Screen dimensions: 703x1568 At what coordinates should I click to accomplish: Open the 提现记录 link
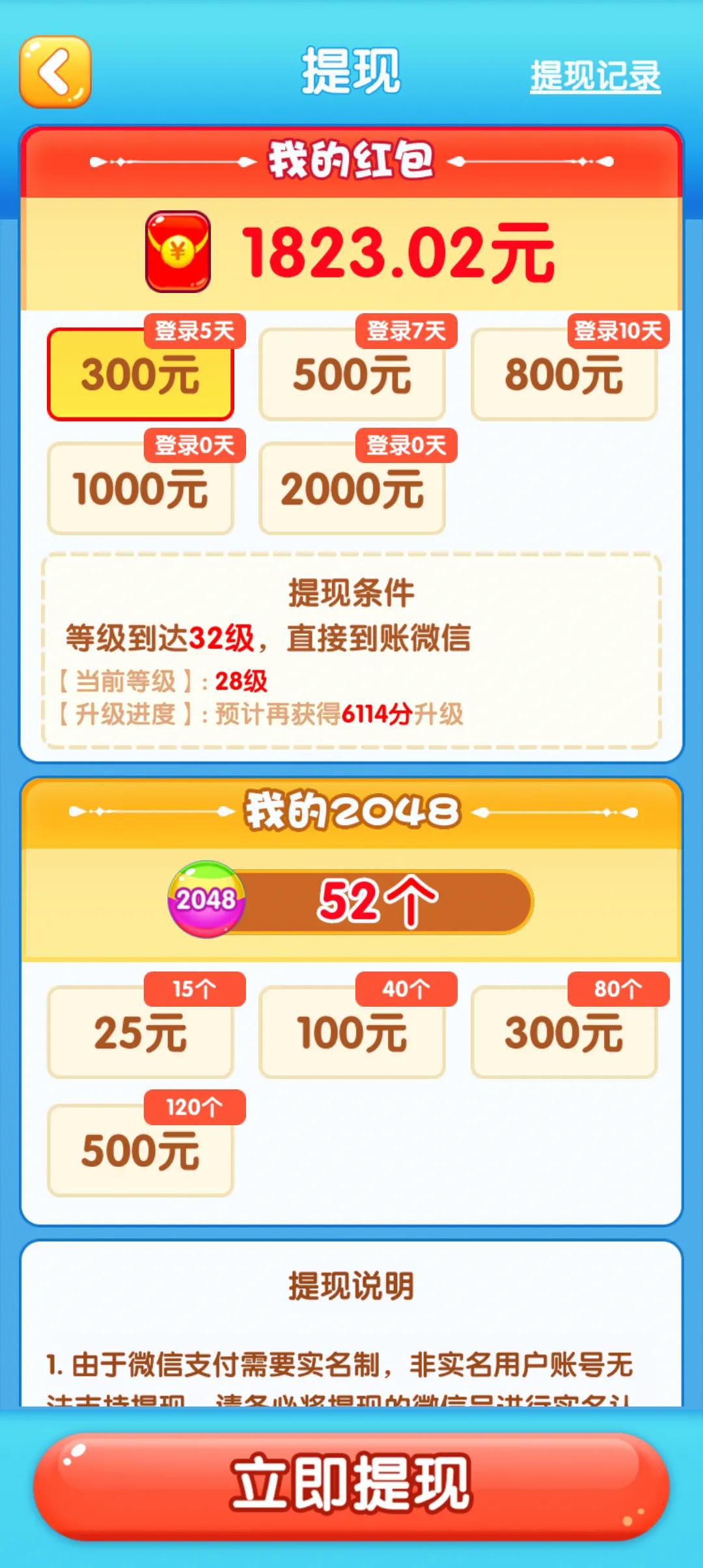pos(596,75)
